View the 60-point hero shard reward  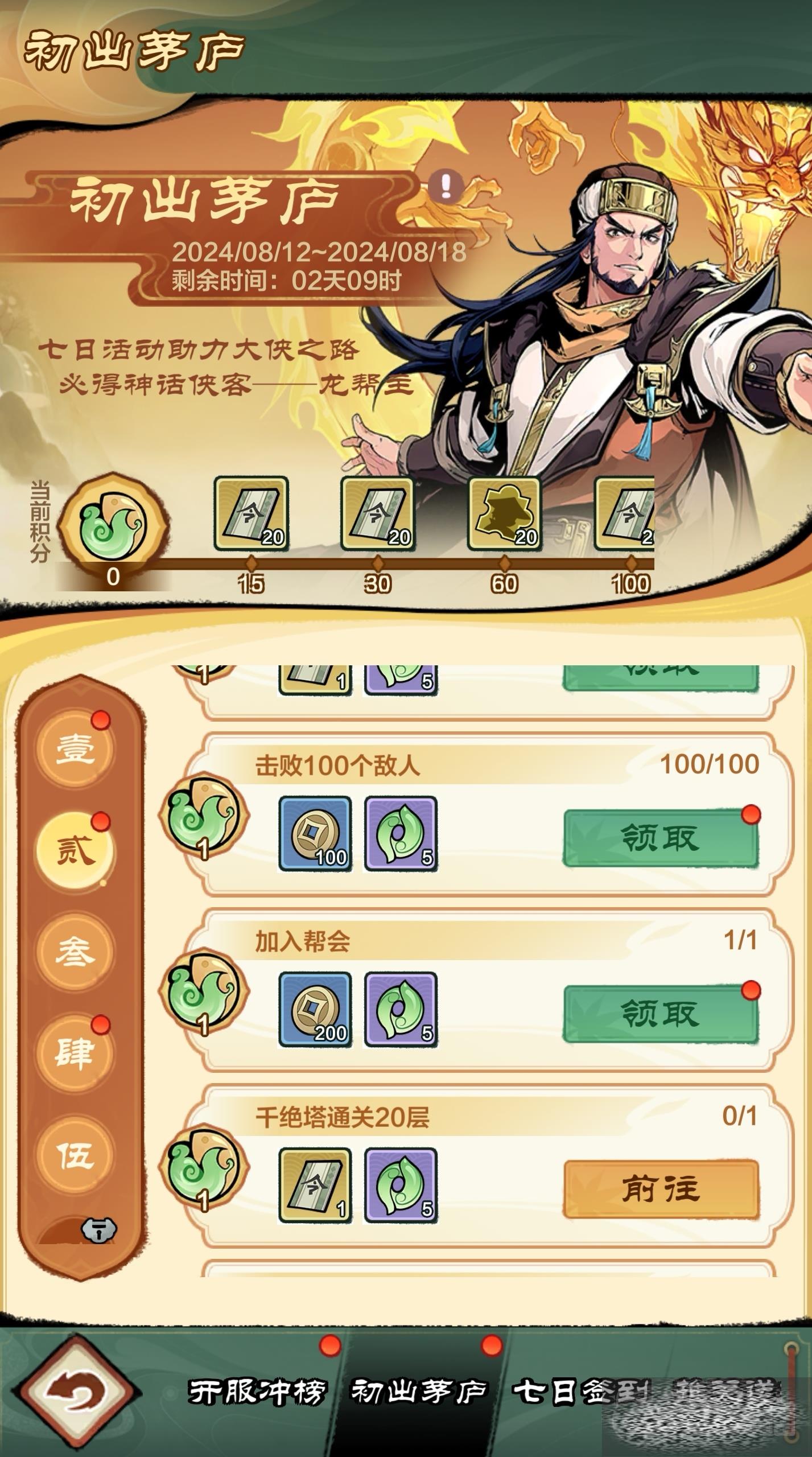pyautogui.click(x=504, y=514)
